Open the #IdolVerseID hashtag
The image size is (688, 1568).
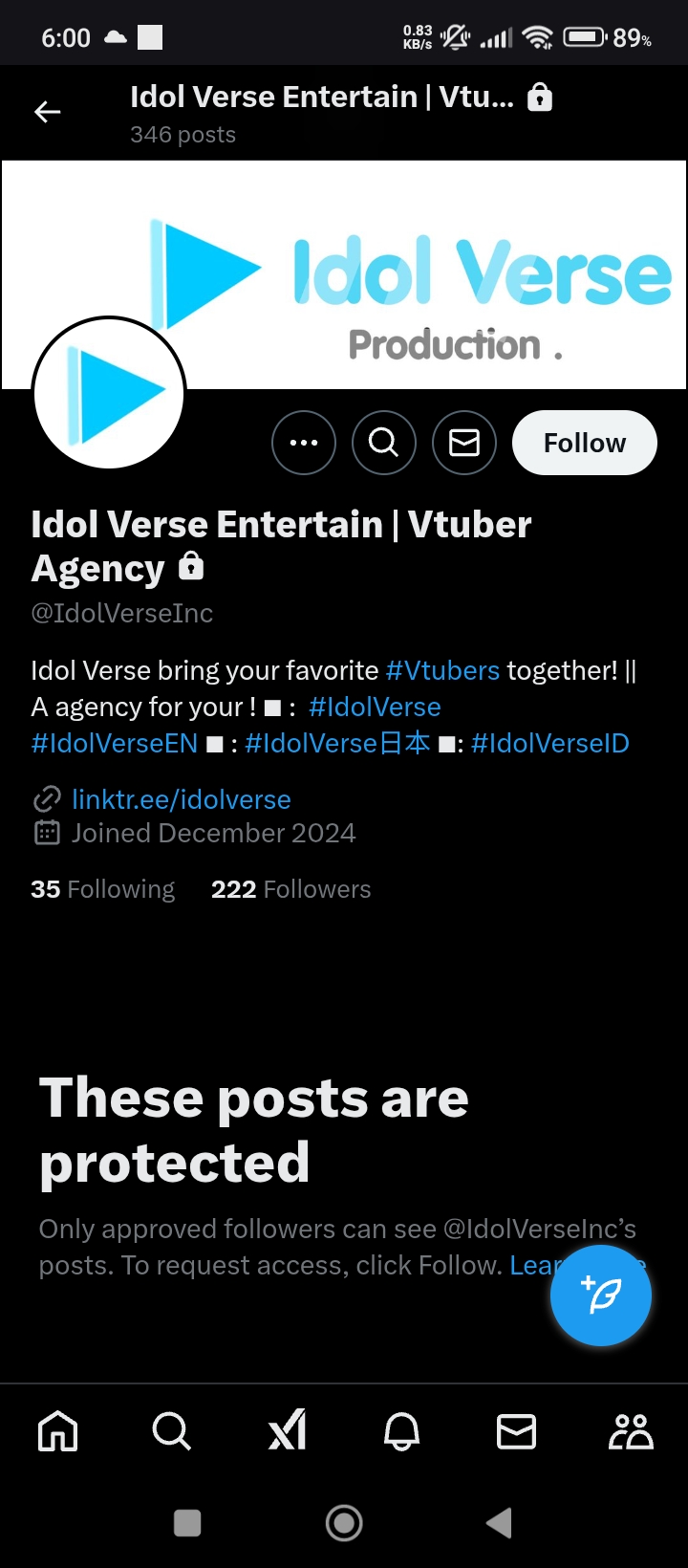coord(550,743)
